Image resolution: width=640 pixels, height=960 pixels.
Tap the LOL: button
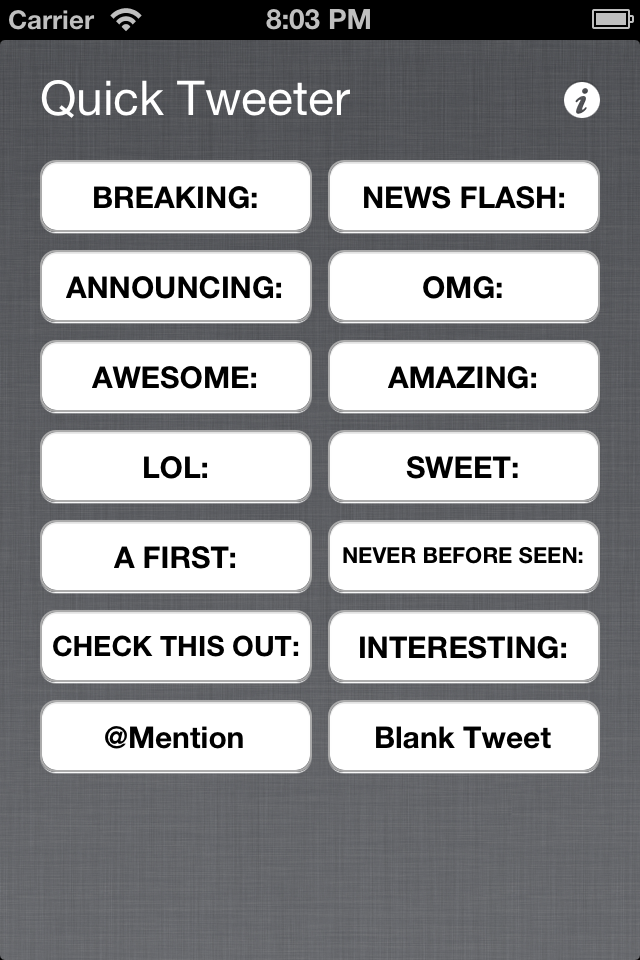[x=176, y=467]
